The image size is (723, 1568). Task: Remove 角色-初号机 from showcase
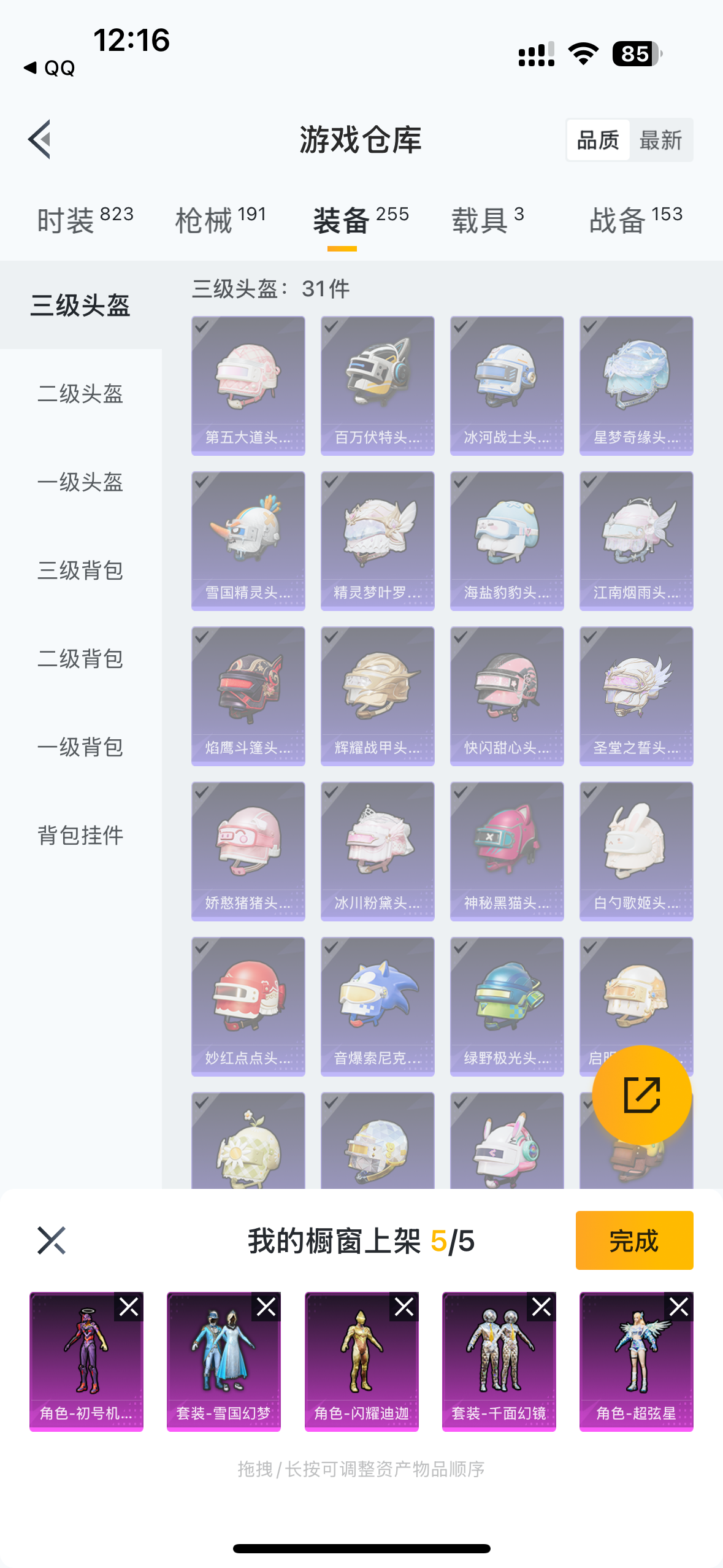(x=129, y=1307)
